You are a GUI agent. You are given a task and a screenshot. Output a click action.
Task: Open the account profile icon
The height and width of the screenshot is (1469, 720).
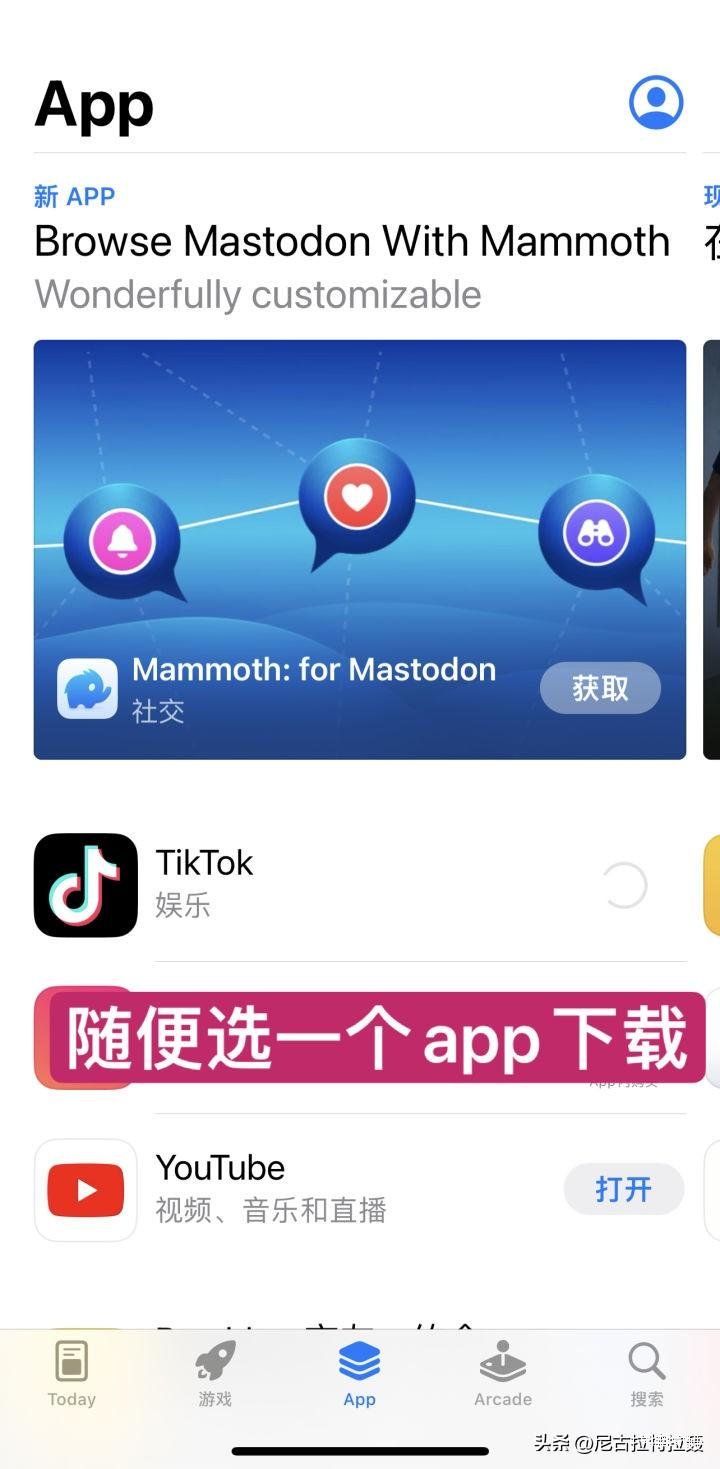click(x=655, y=101)
